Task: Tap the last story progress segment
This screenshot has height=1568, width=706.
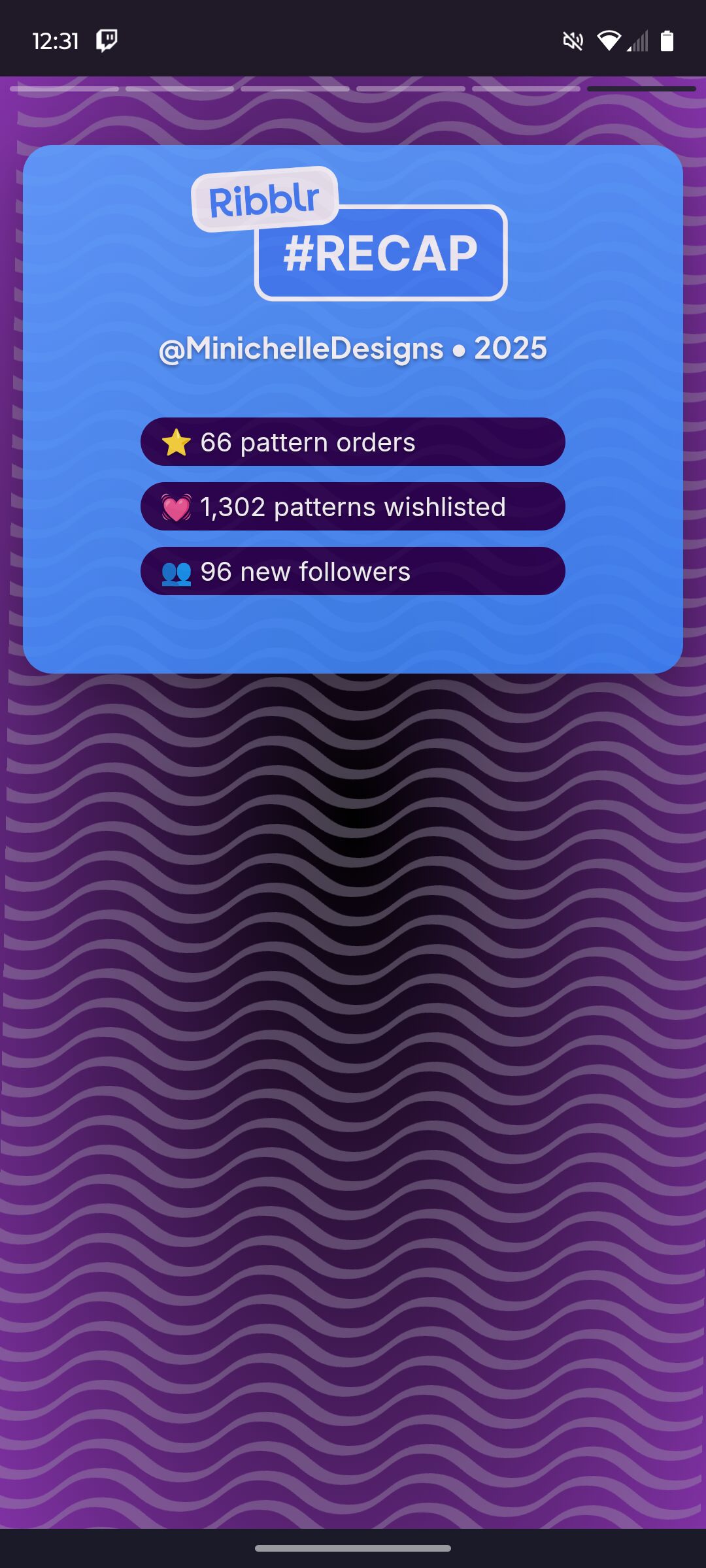Action: (x=641, y=89)
